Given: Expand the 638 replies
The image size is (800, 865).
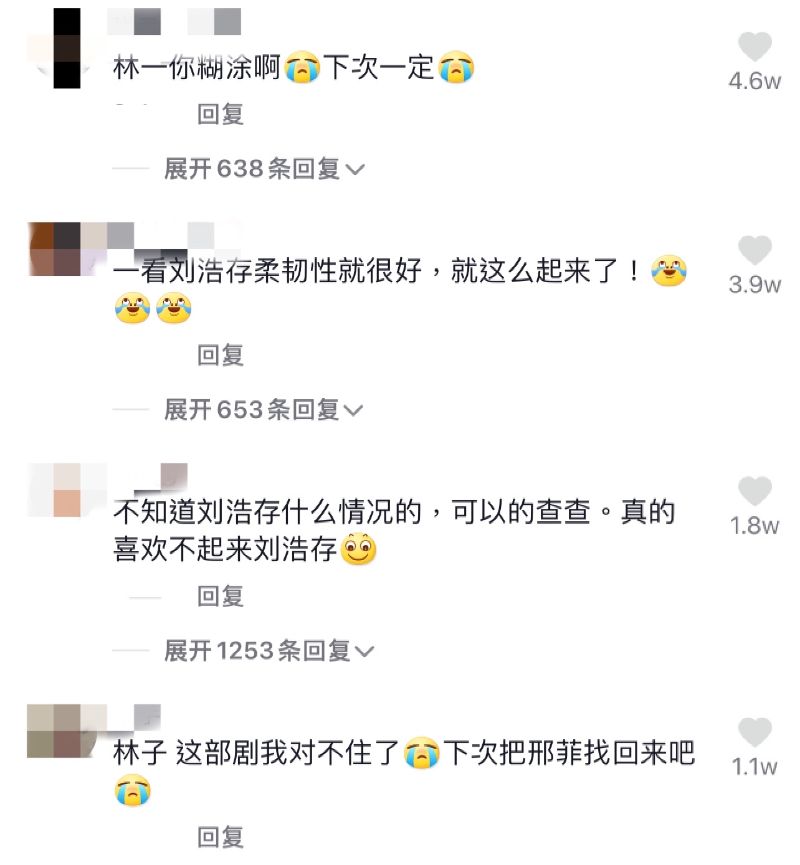Looking at the screenshot, I should coord(264,169).
